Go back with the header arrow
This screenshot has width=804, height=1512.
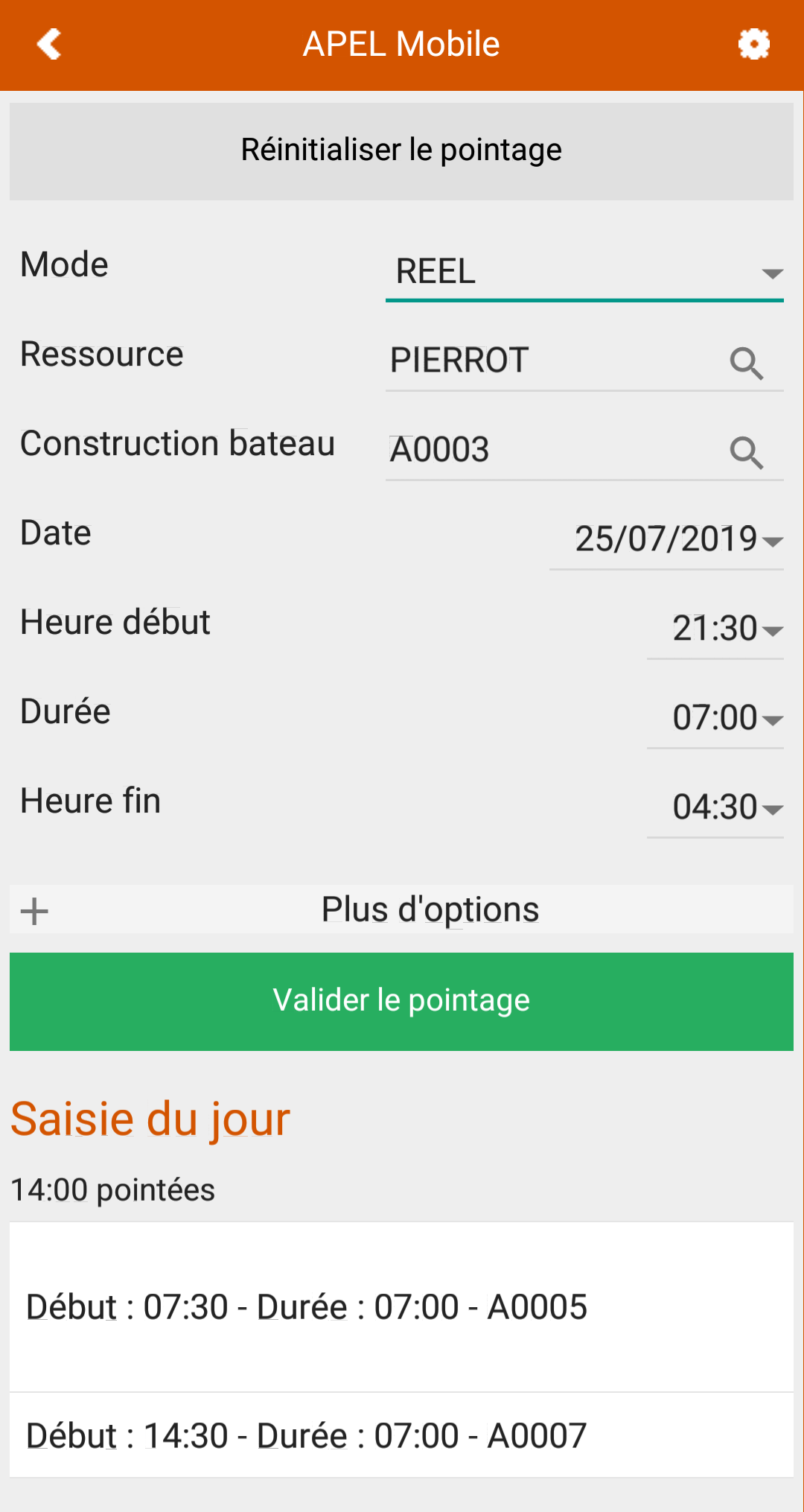pos(49,45)
